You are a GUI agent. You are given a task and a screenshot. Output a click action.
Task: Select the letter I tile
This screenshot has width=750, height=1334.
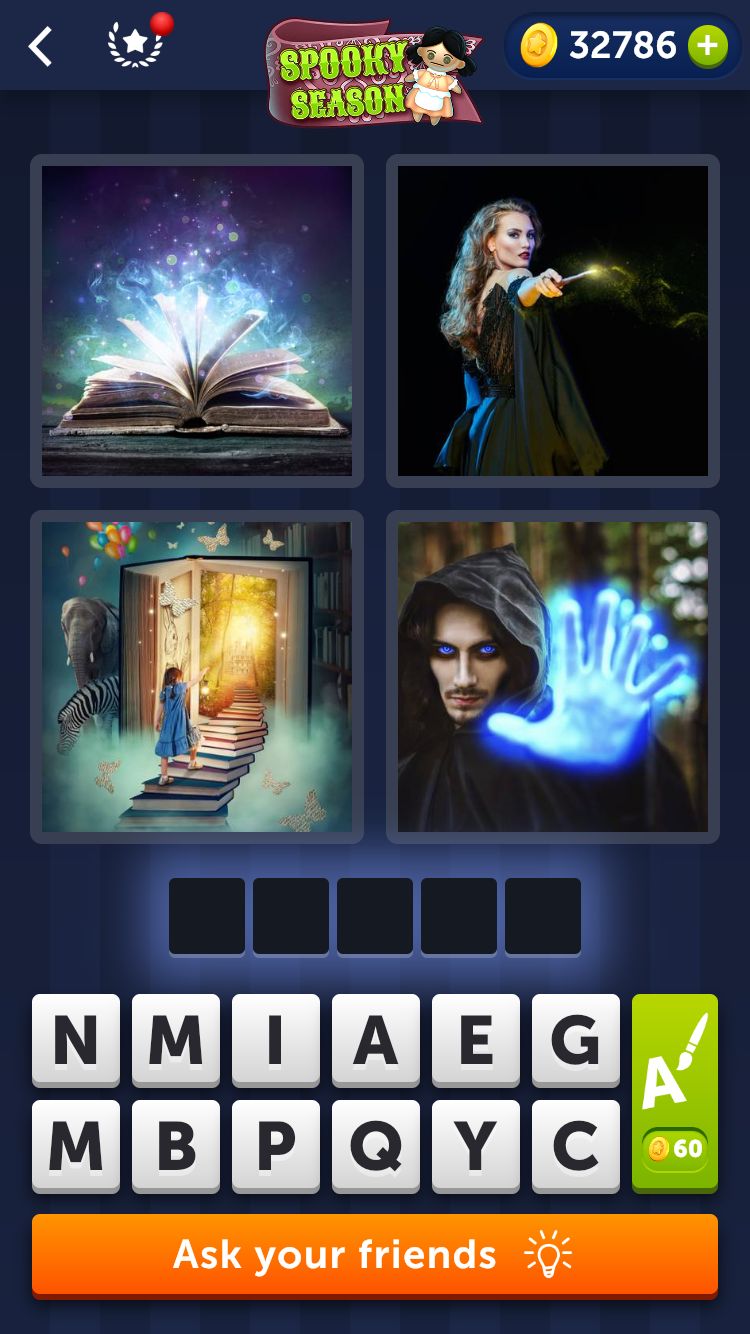276,1040
